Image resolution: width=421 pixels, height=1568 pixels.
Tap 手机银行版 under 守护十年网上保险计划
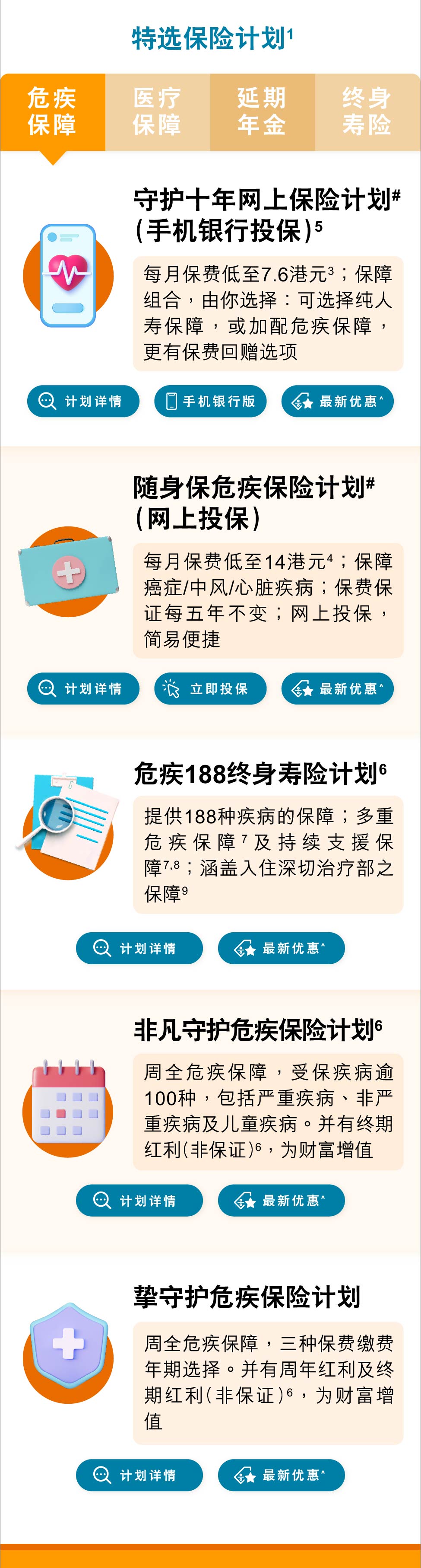(211, 401)
